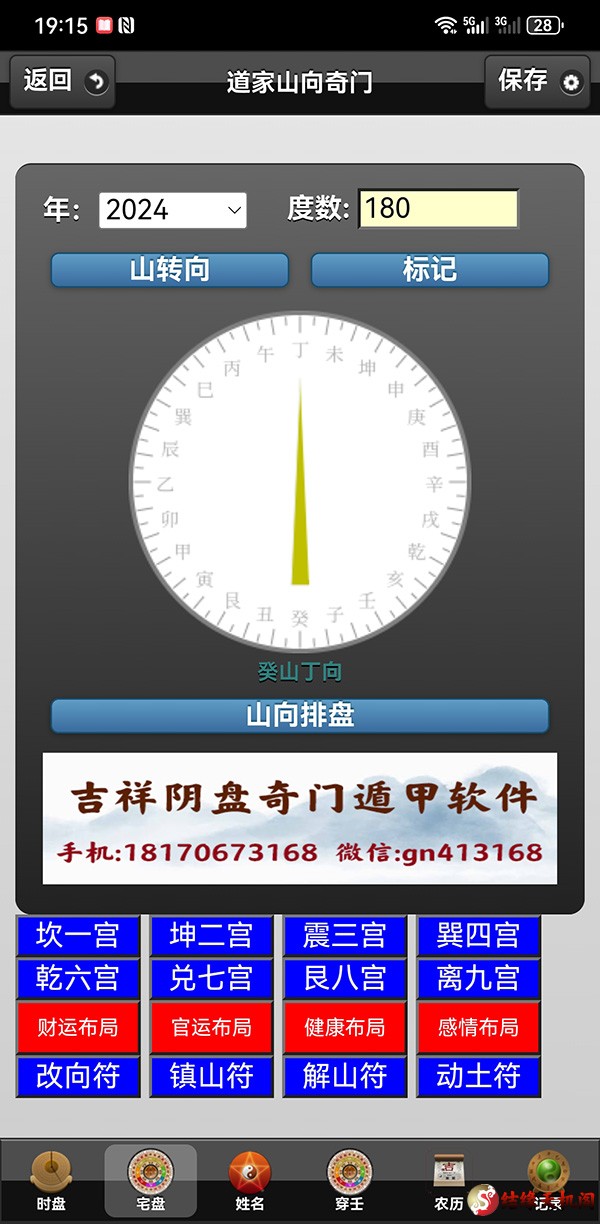Tap the 山转向 button
The image size is (600, 1224).
[x=170, y=270]
